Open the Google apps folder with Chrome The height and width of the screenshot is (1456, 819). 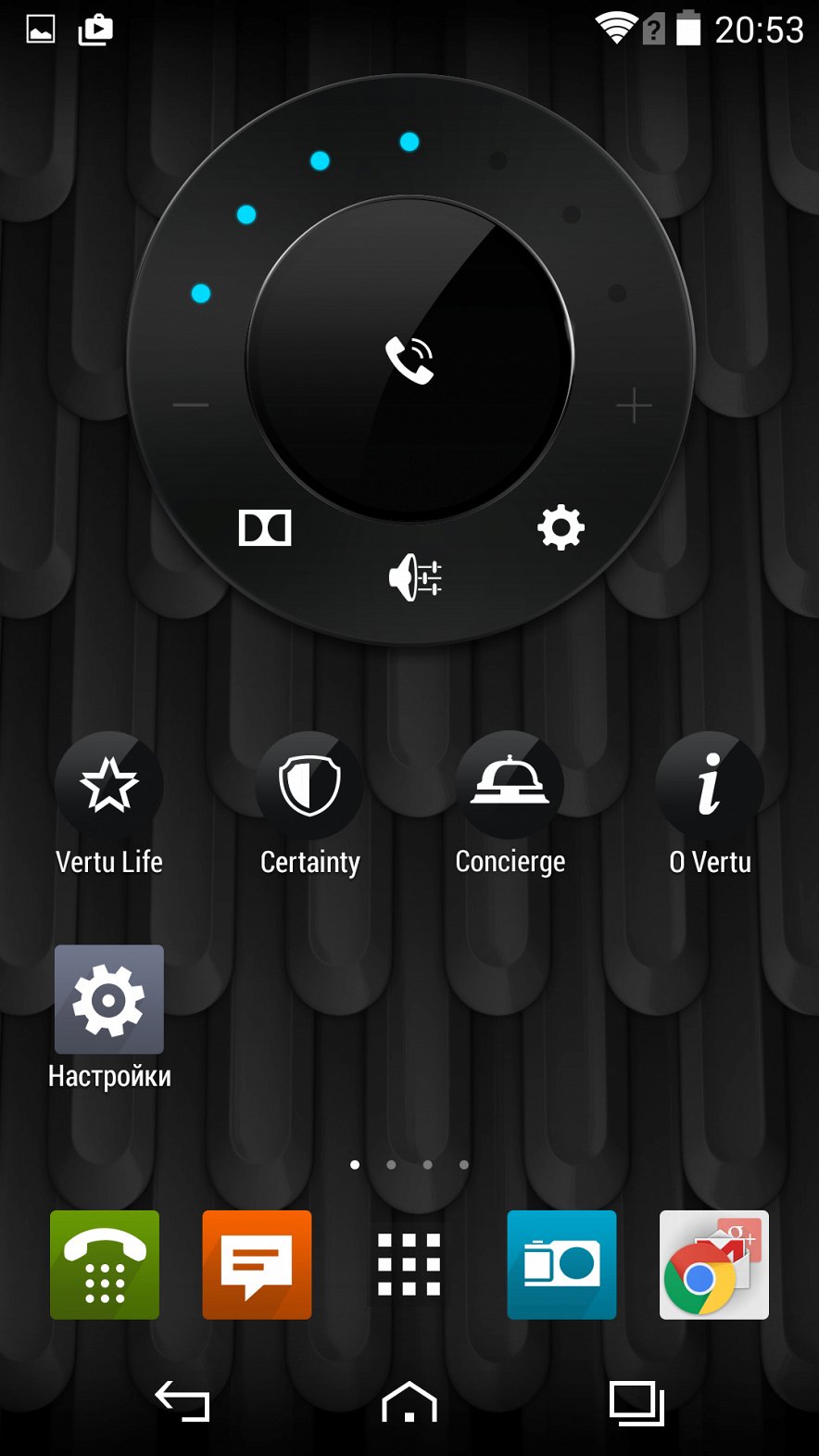point(713,1265)
